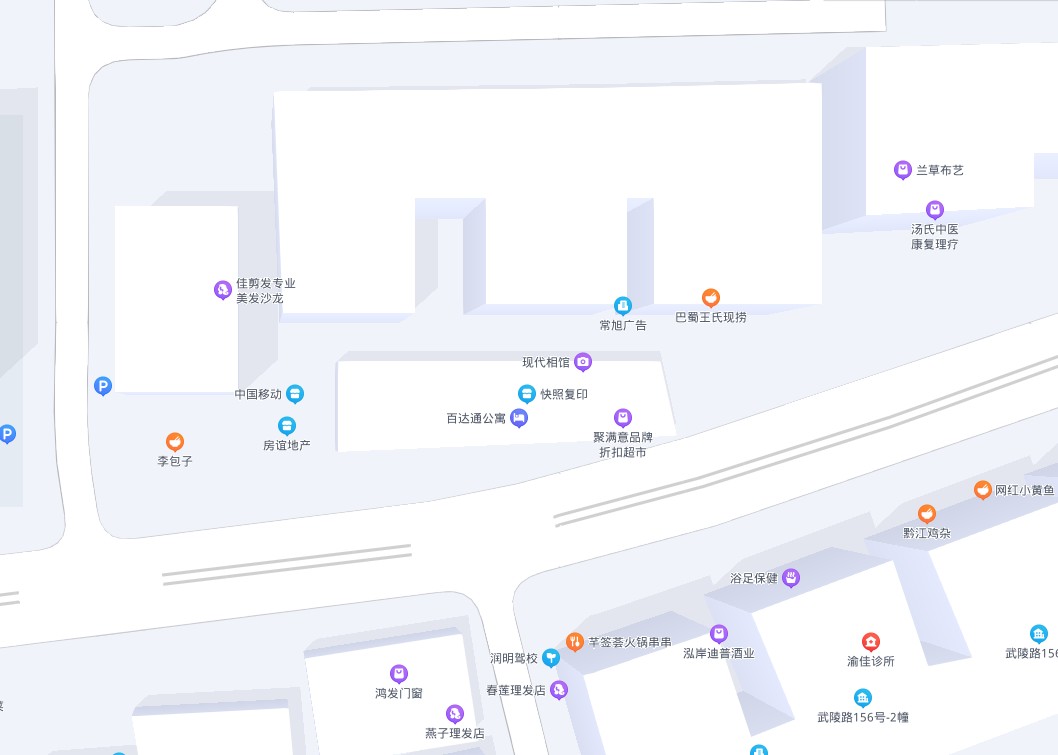
Task: Select 房谊地产 marker
Action: click(287, 426)
